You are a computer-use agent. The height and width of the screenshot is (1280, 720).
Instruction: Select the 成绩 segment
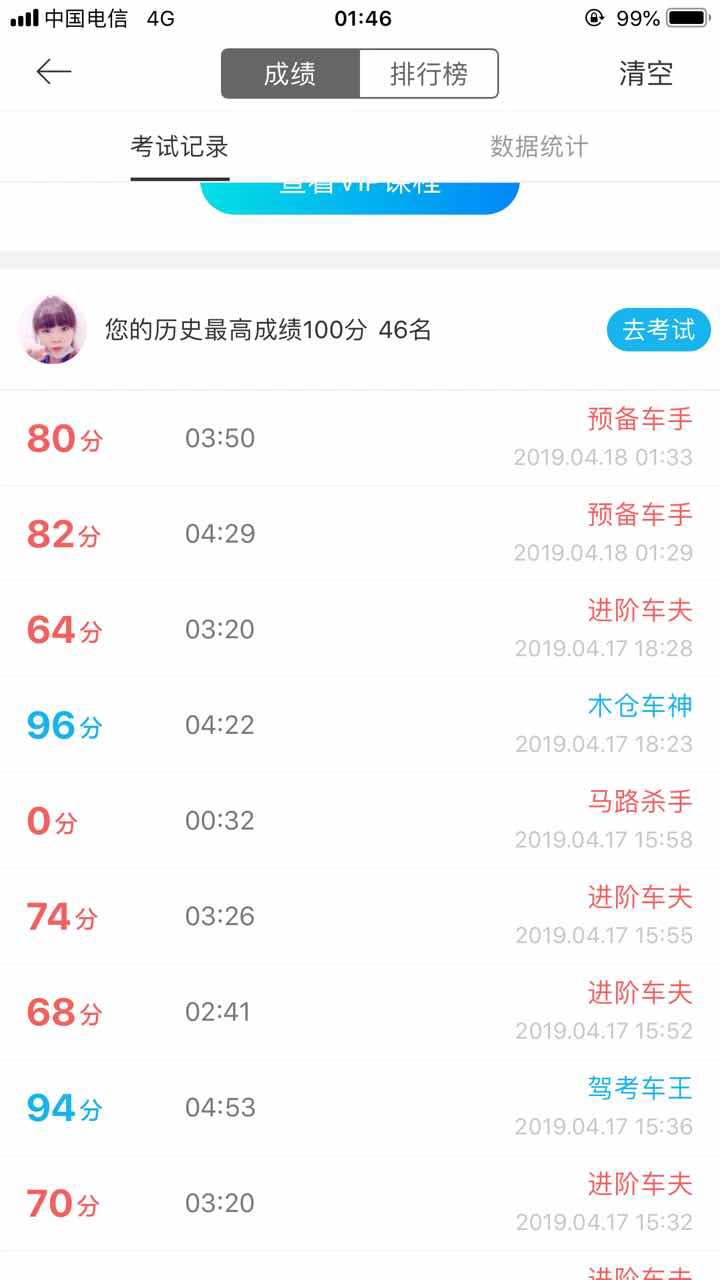[290, 74]
